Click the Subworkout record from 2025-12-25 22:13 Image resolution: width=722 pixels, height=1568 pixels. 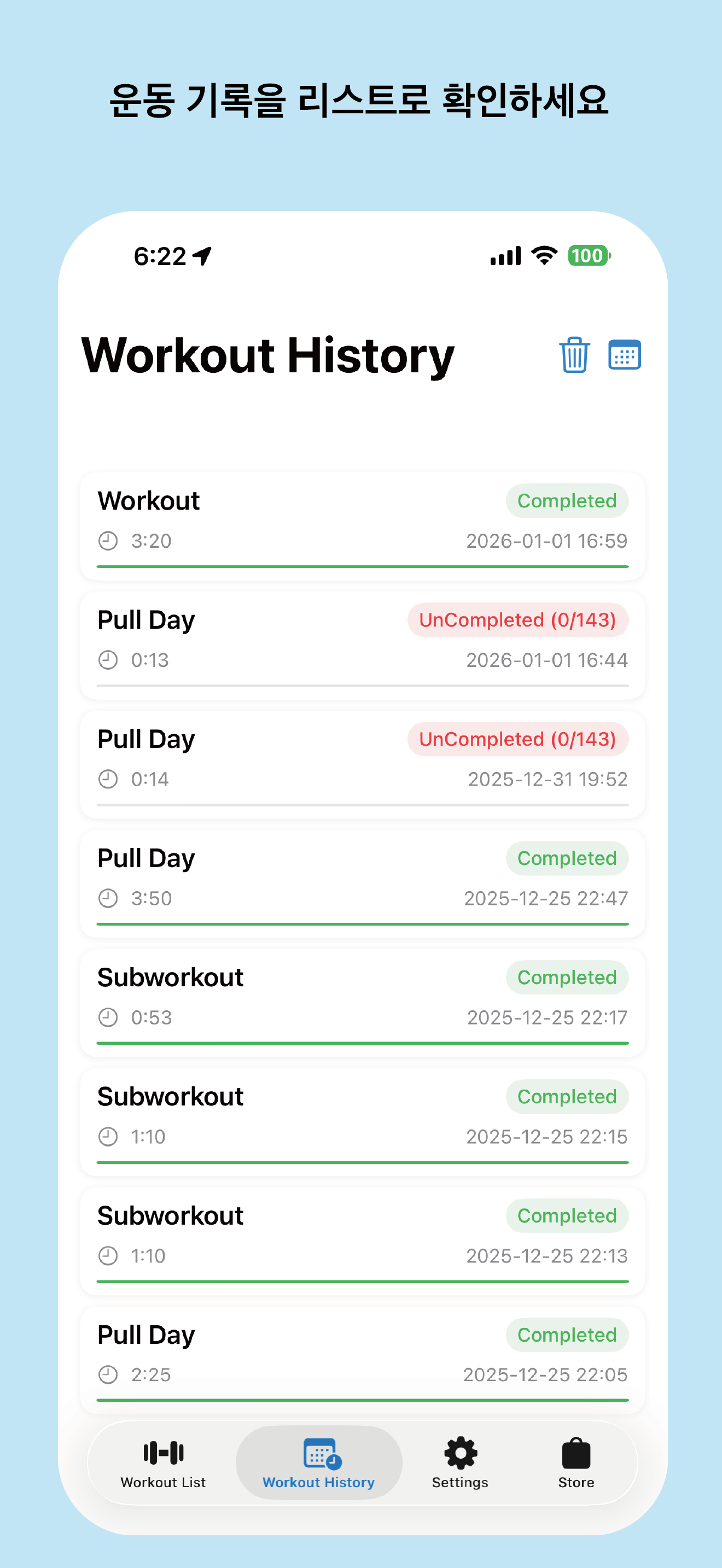point(361,1239)
